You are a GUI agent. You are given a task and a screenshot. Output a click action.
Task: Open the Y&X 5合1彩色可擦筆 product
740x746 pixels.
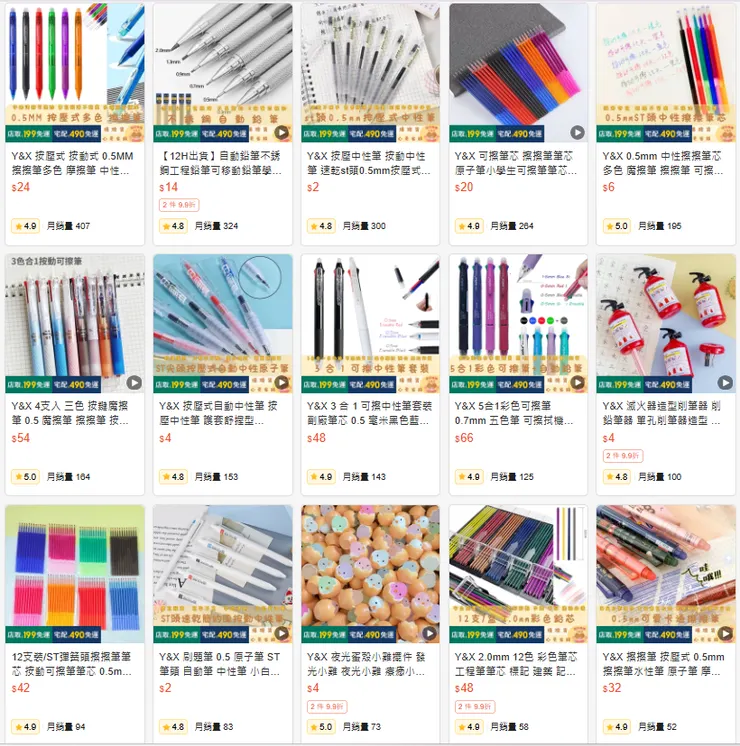(518, 323)
